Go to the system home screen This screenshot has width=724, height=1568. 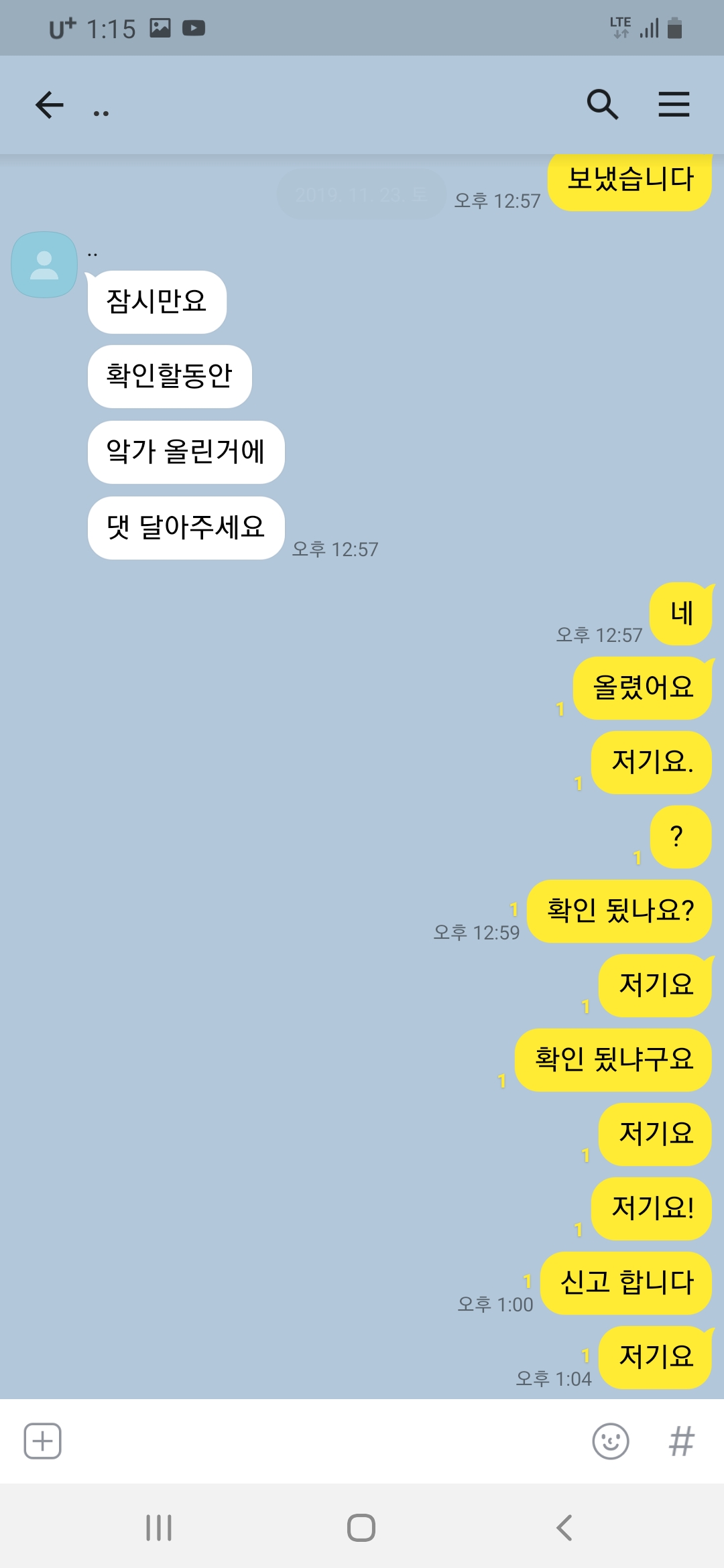(361, 1528)
